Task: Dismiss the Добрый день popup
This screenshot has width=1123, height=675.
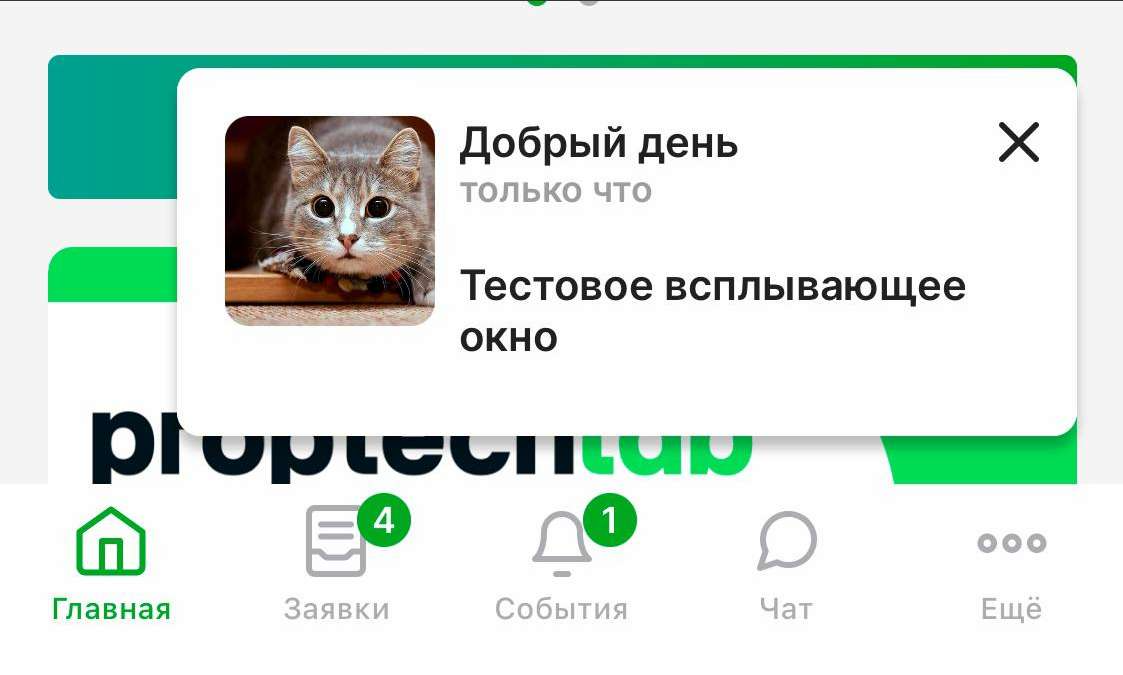Action: coord(1019,143)
